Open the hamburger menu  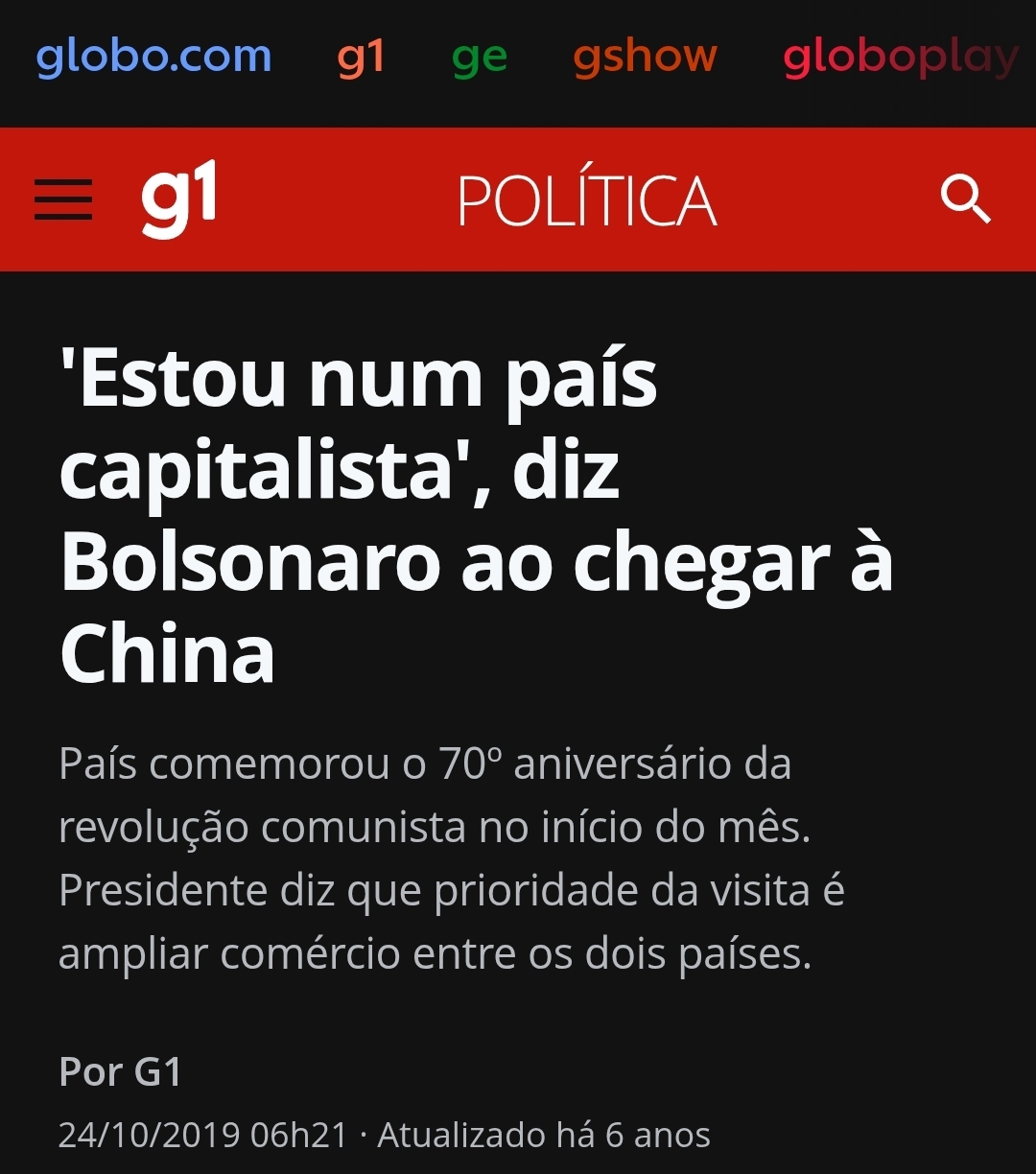tap(63, 200)
